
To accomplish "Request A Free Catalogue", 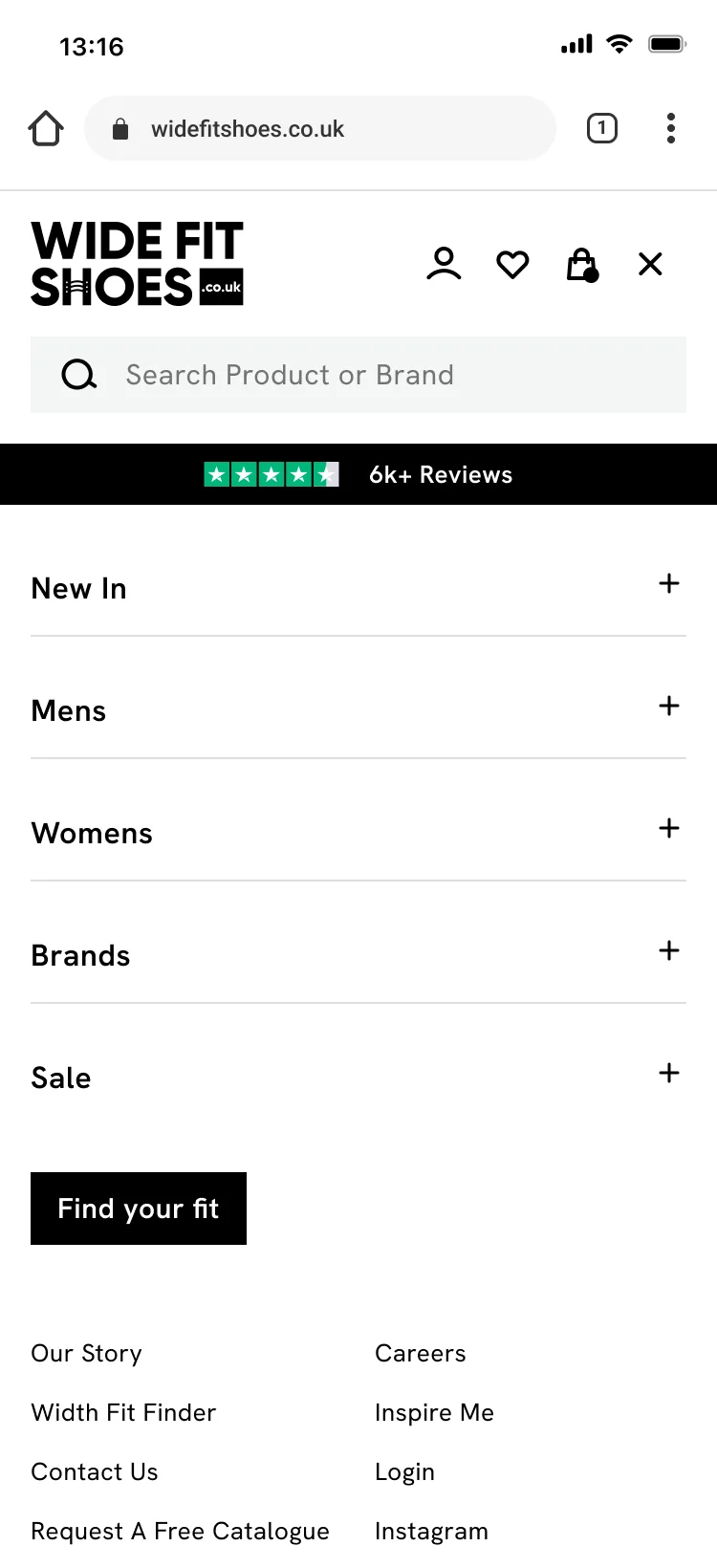I will (x=180, y=1531).
